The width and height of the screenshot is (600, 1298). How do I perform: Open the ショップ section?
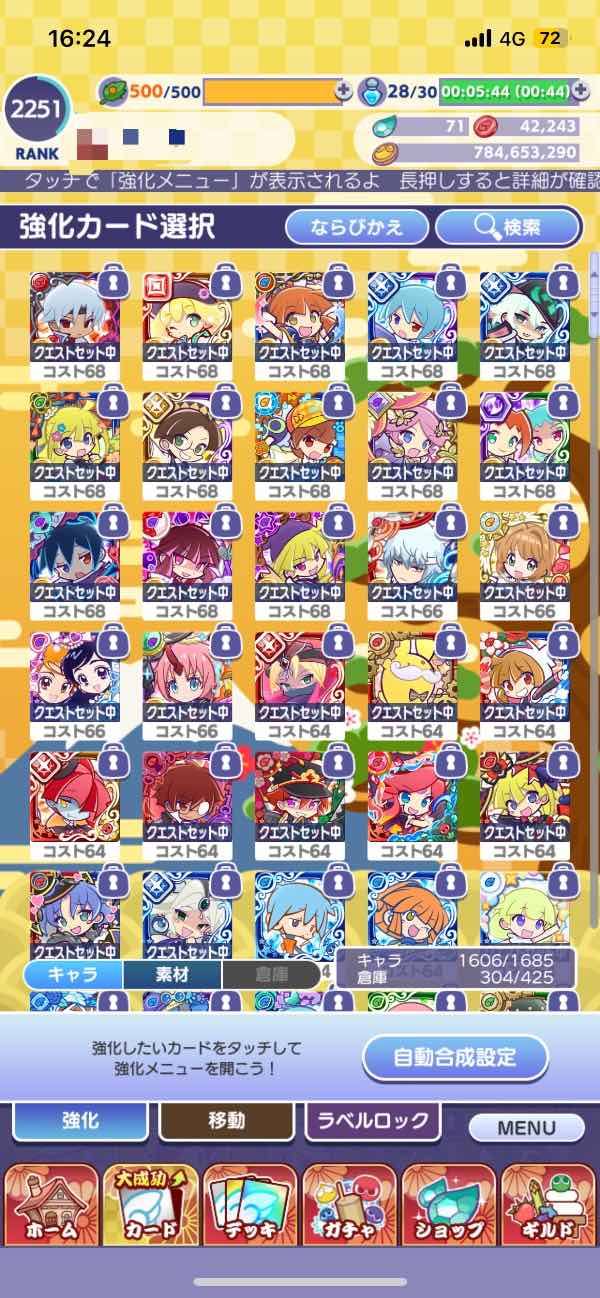(x=449, y=1205)
